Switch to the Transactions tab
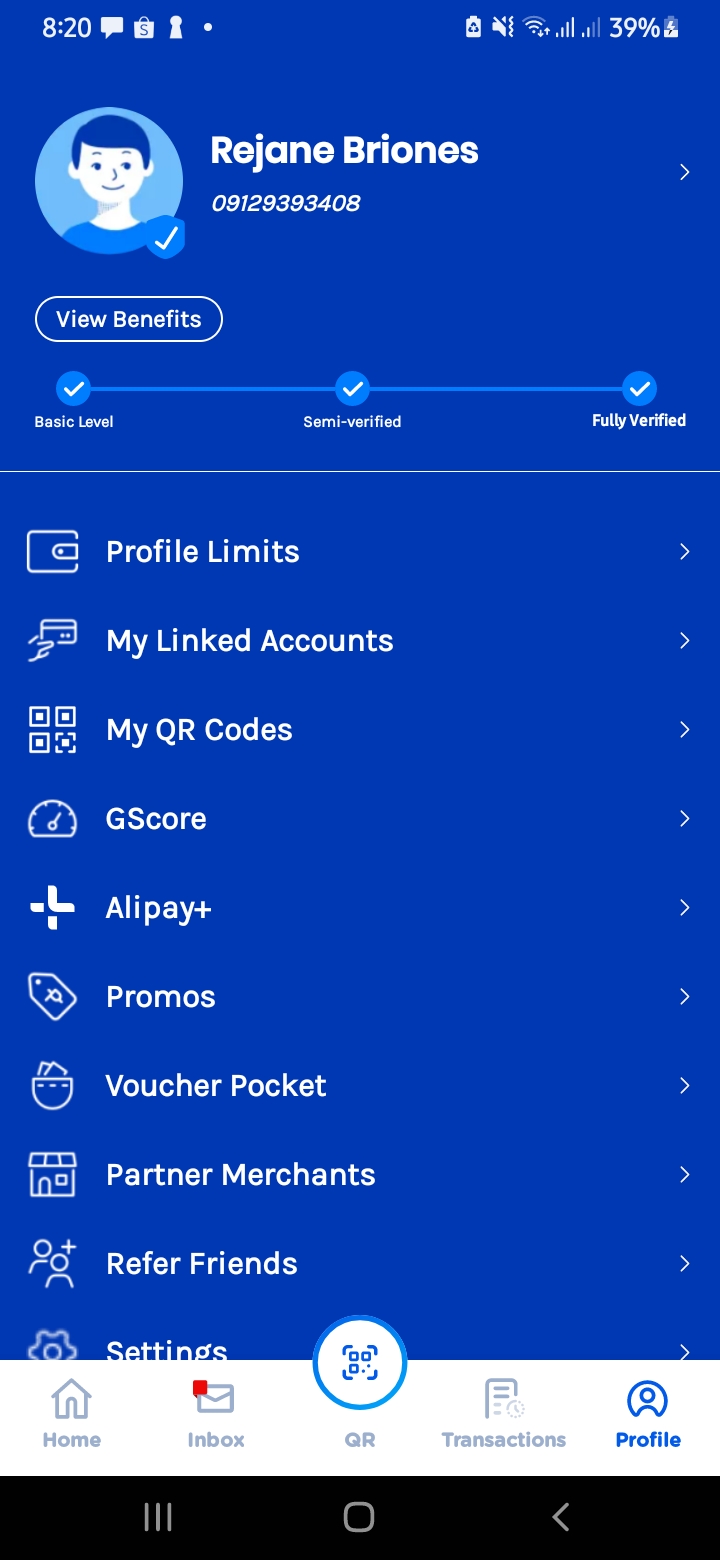720x1560 pixels. [x=504, y=1414]
